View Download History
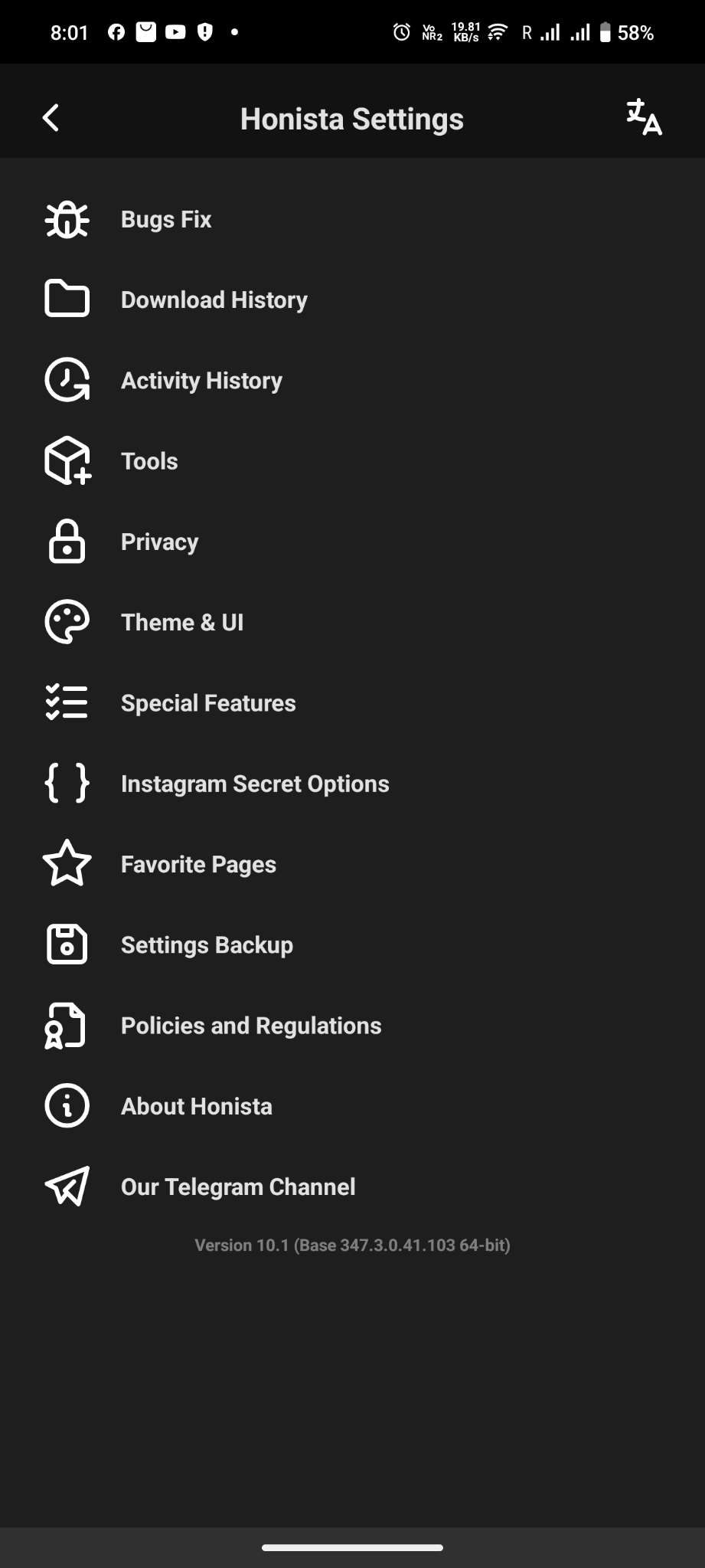The image size is (705, 1568). click(214, 300)
